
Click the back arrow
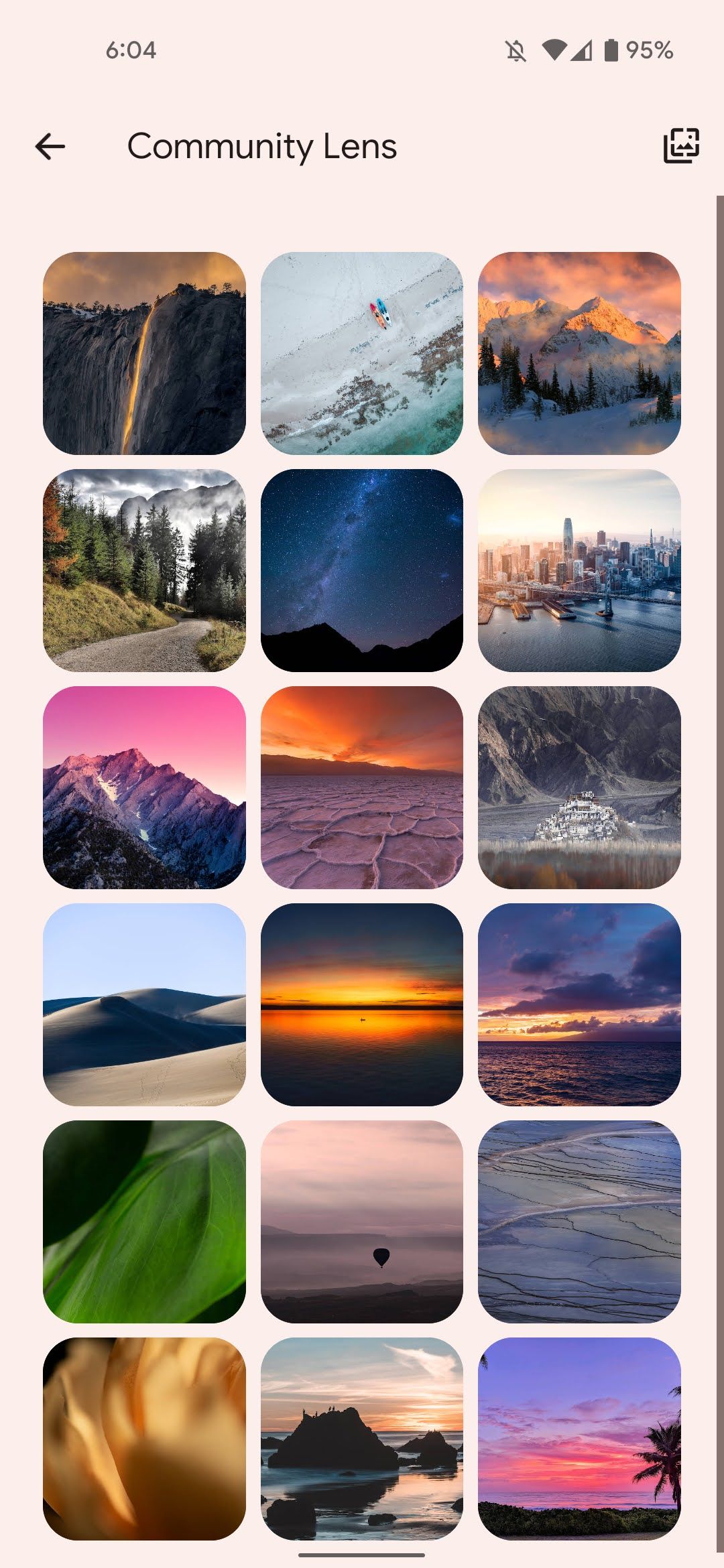coord(50,146)
